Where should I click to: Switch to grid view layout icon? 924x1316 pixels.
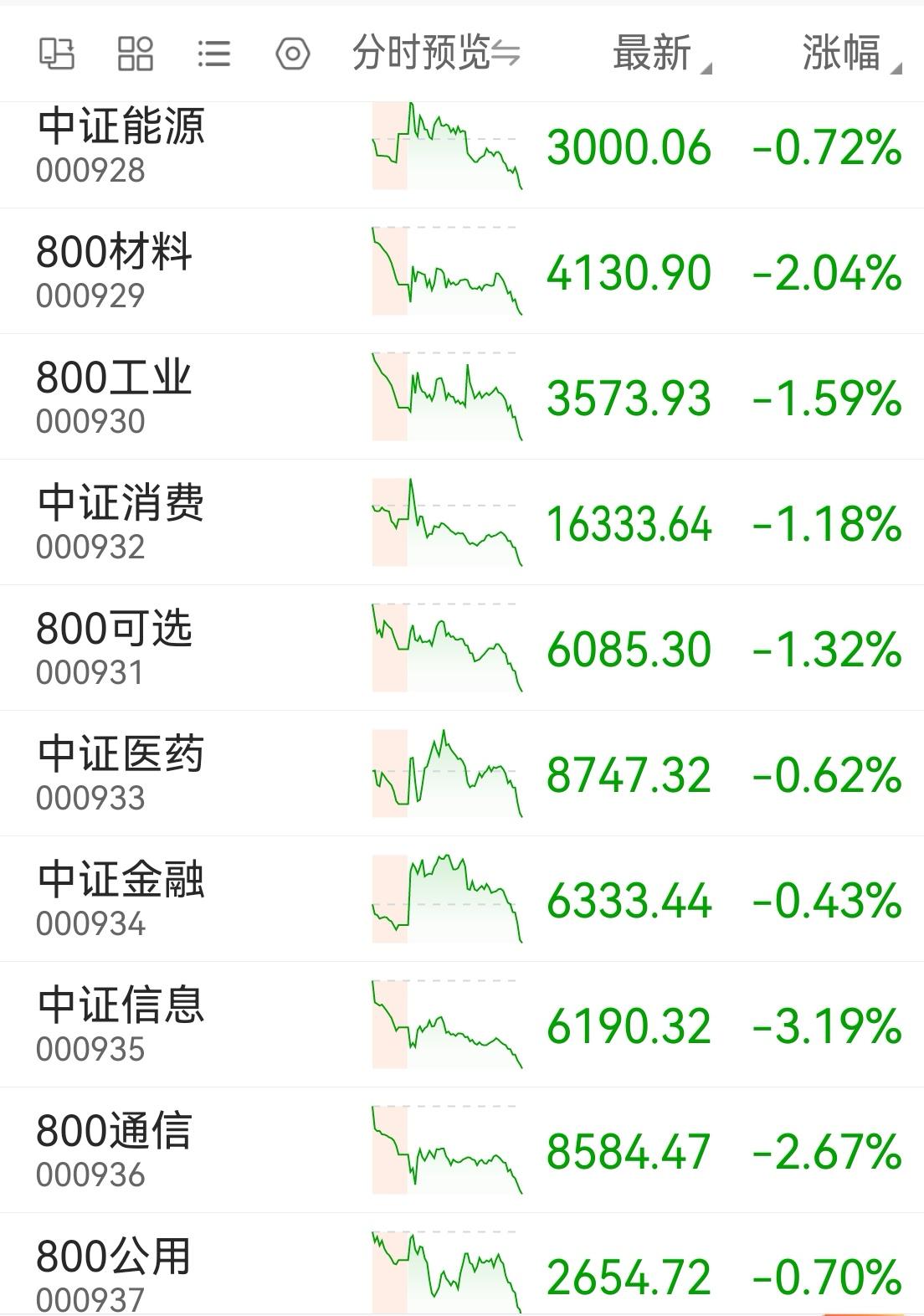coord(136,54)
